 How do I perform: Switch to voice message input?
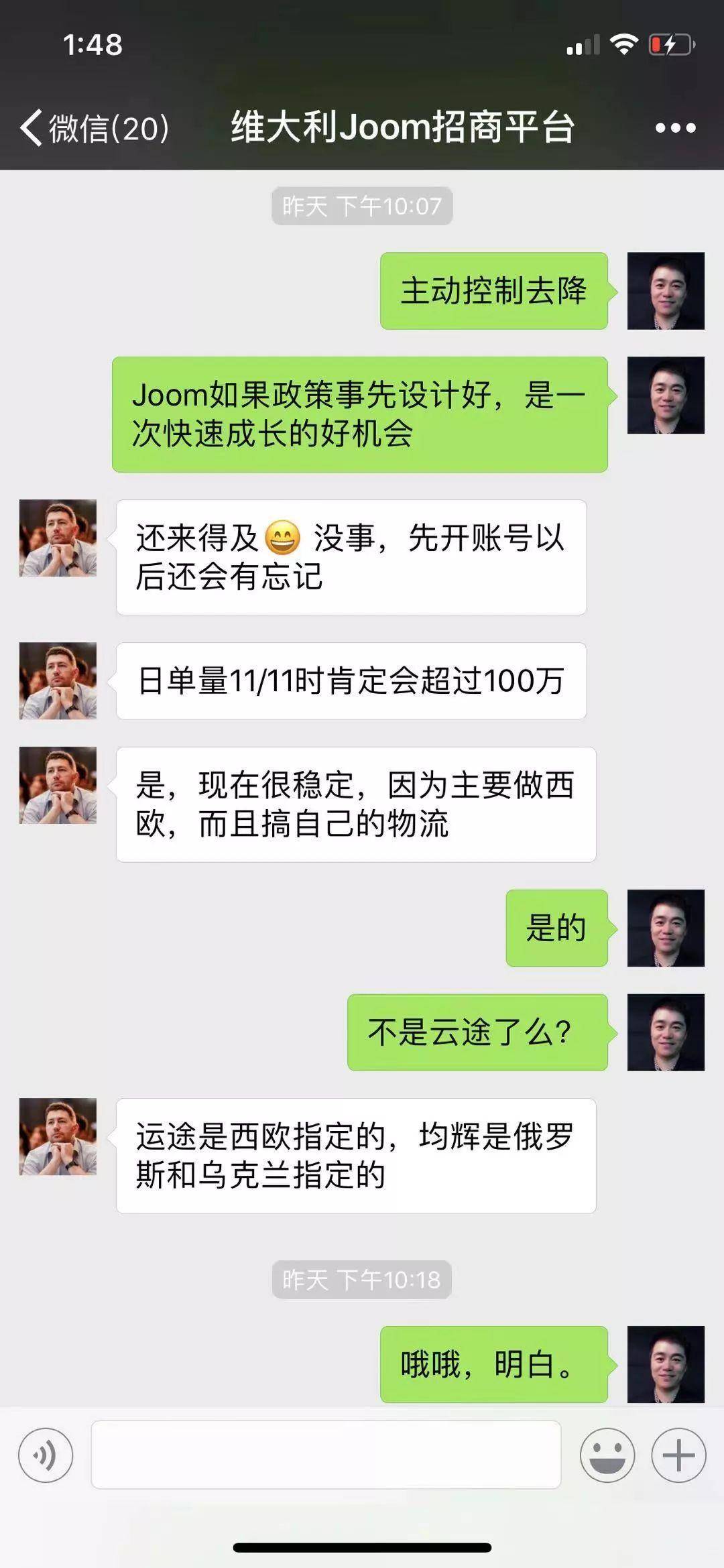tap(46, 1455)
